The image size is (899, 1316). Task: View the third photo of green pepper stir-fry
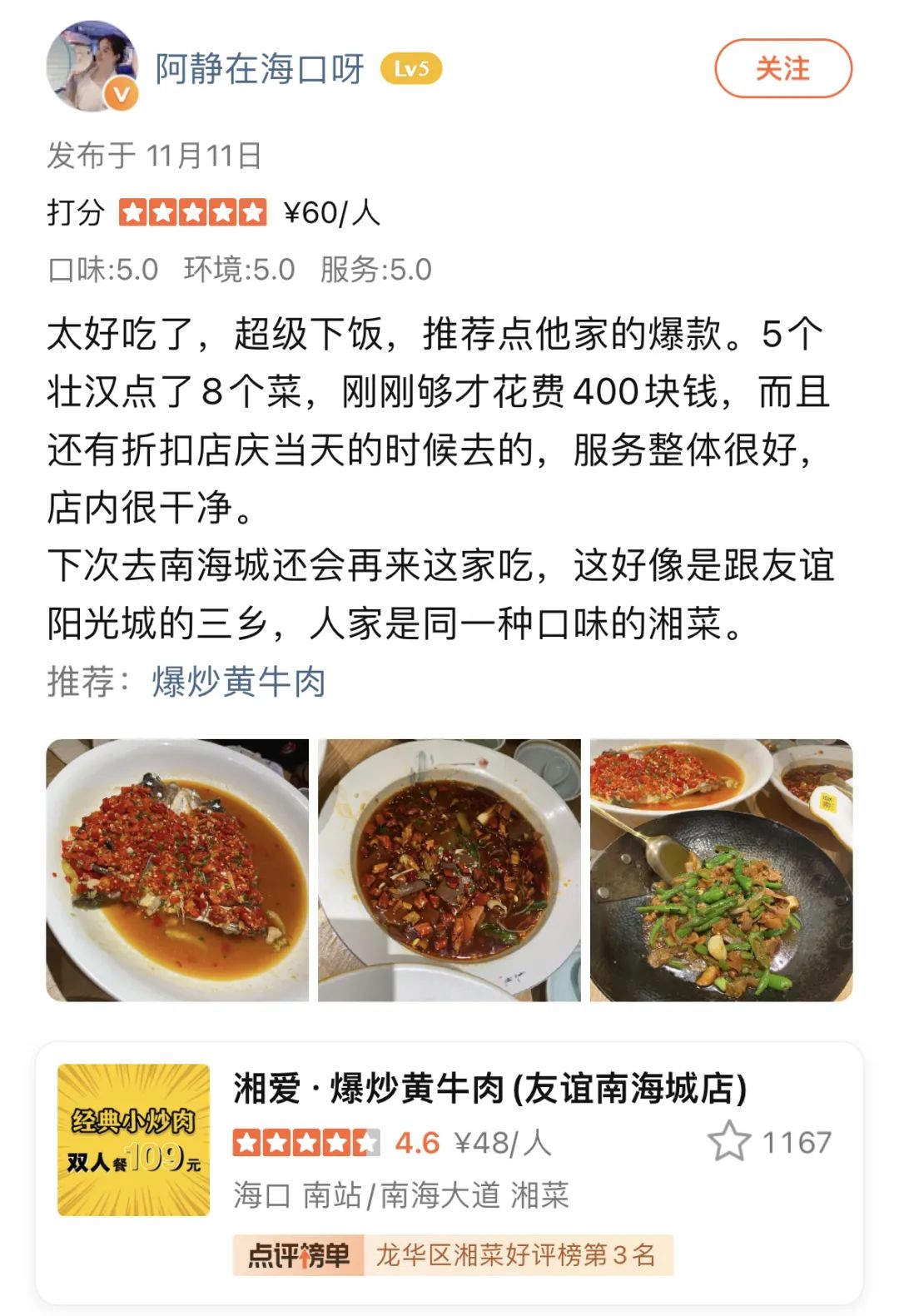click(721, 870)
